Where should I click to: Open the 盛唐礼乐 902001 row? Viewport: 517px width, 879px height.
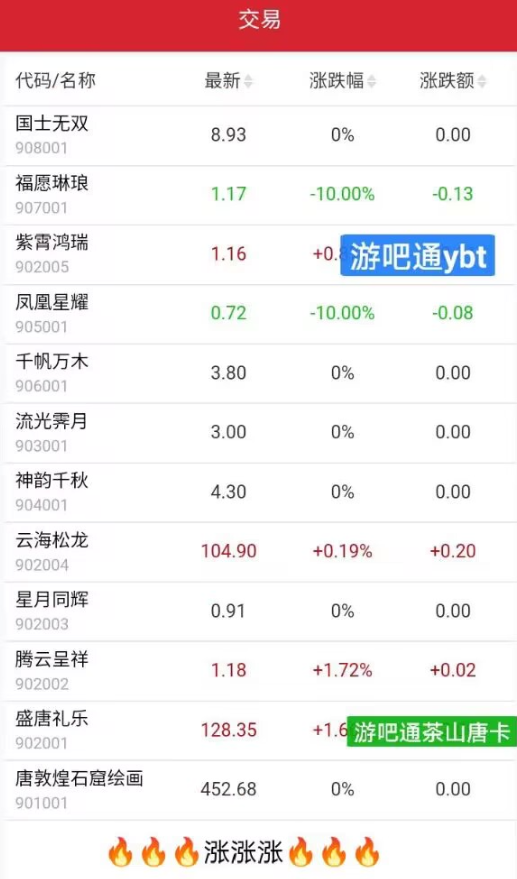pyautogui.click(x=258, y=730)
